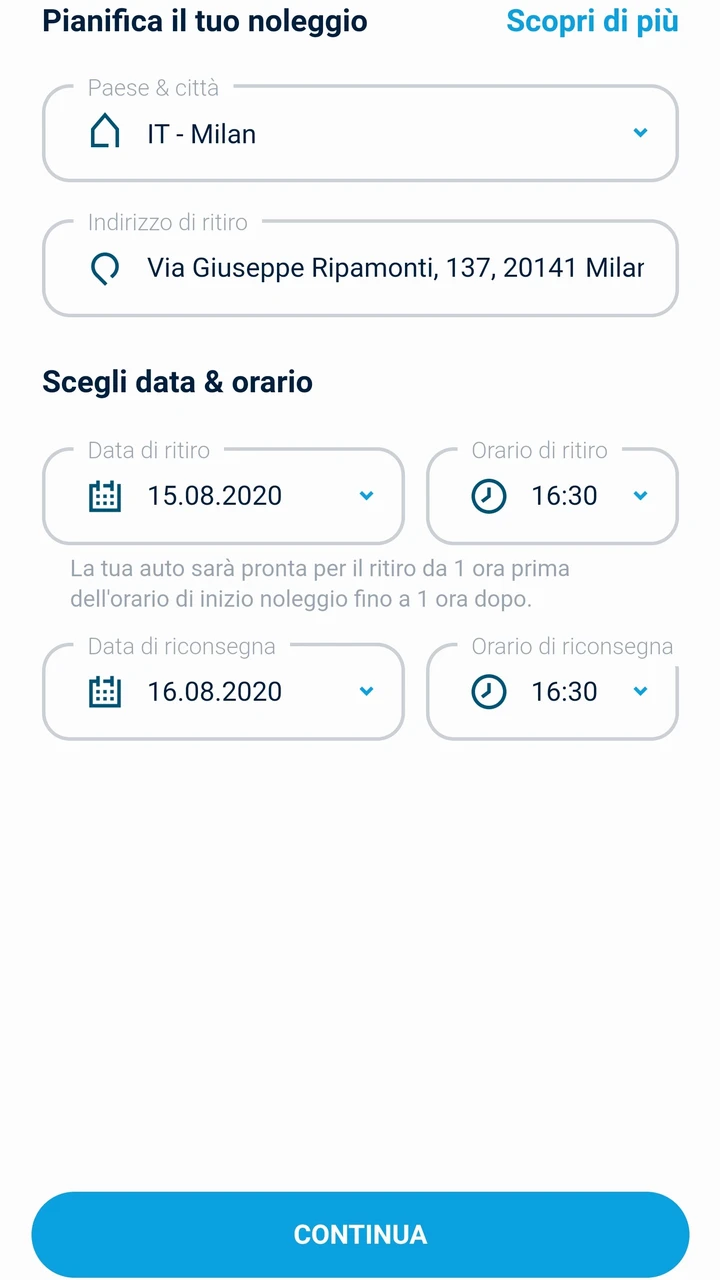Expand the Paese & città dropdown
Viewport: 720px width, 1280px height.
coord(360,133)
